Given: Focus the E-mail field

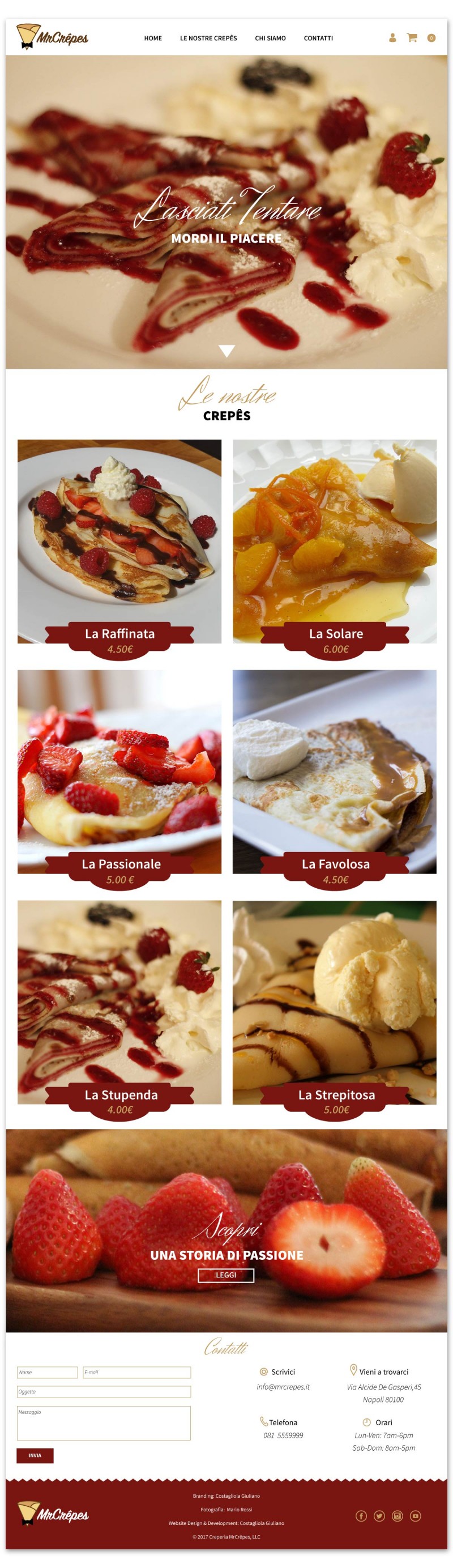Looking at the screenshot, I should click(x=137, y=1372).
